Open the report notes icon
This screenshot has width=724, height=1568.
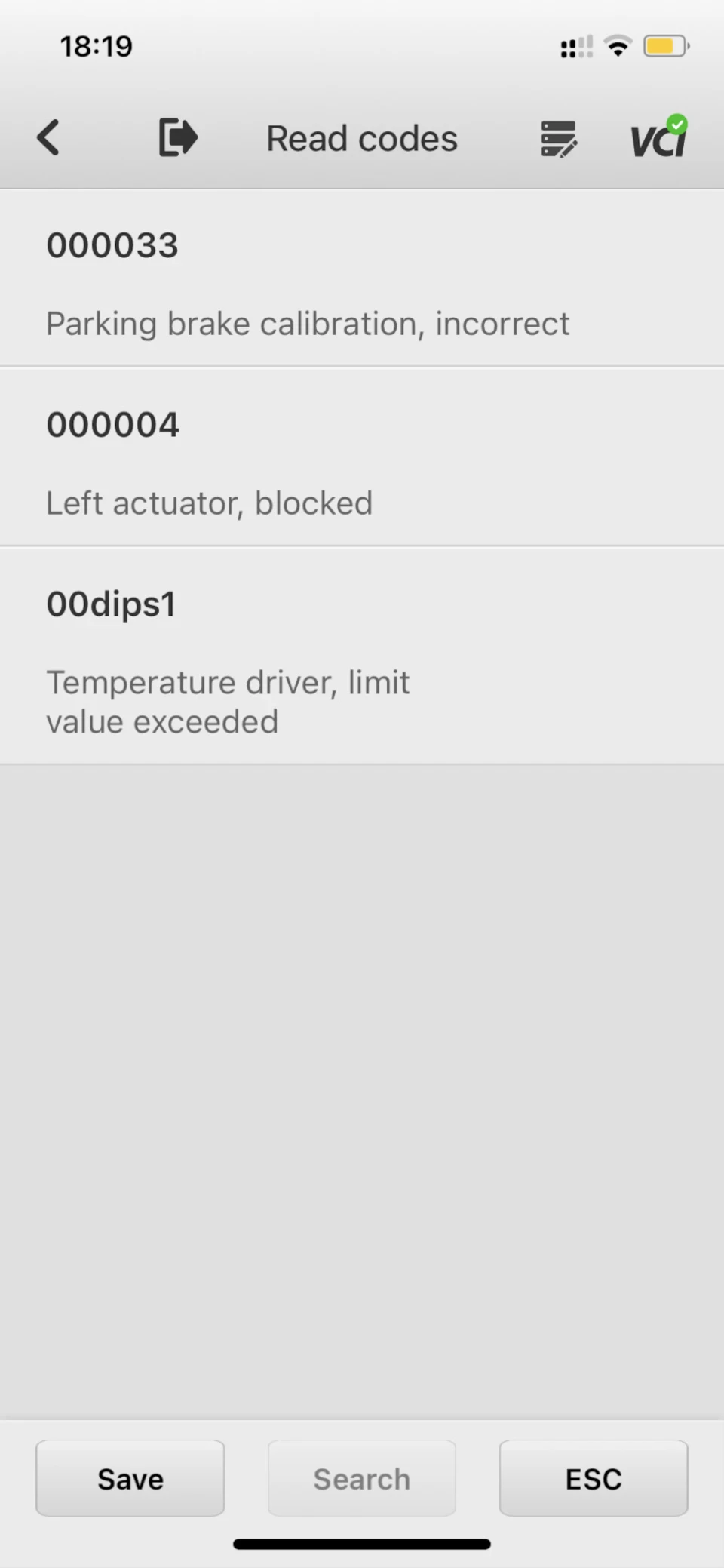(559, 139)
